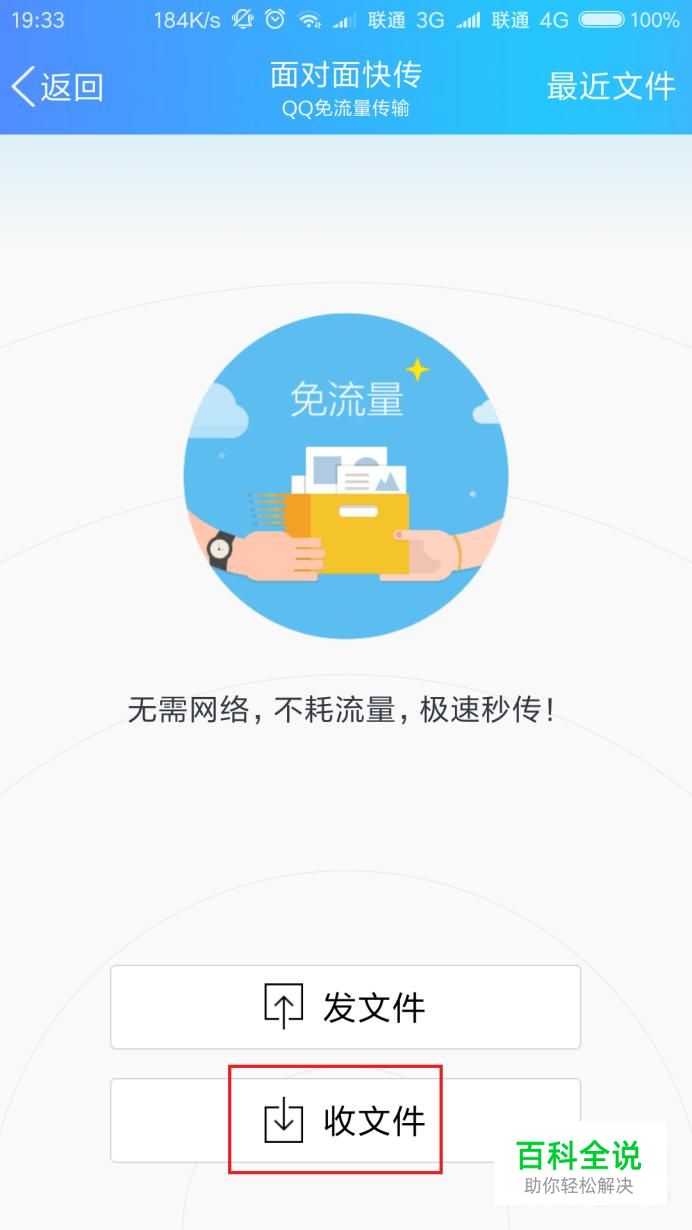Tap 发文件 to send files
This screenshot has height=1230, width=692.
[x=345, y=1007]
